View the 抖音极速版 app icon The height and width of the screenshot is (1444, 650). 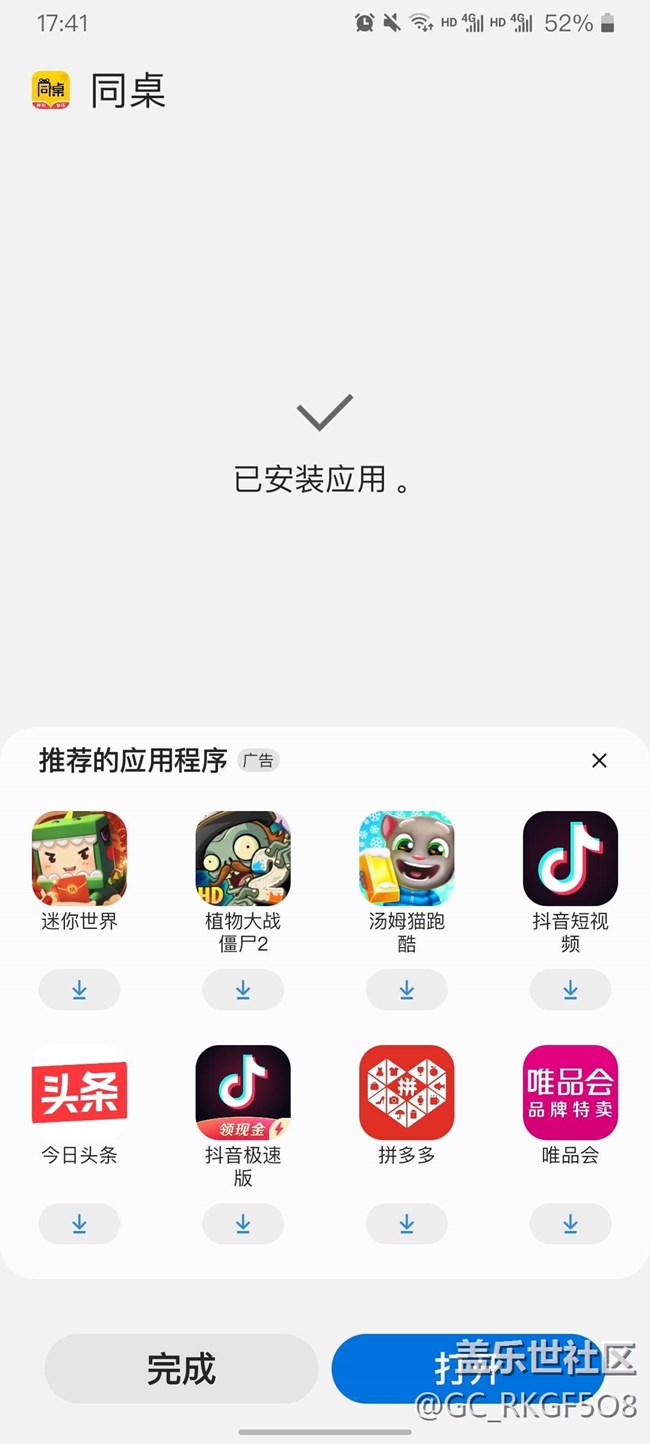pyautogui.click(x=243, y=1092)
